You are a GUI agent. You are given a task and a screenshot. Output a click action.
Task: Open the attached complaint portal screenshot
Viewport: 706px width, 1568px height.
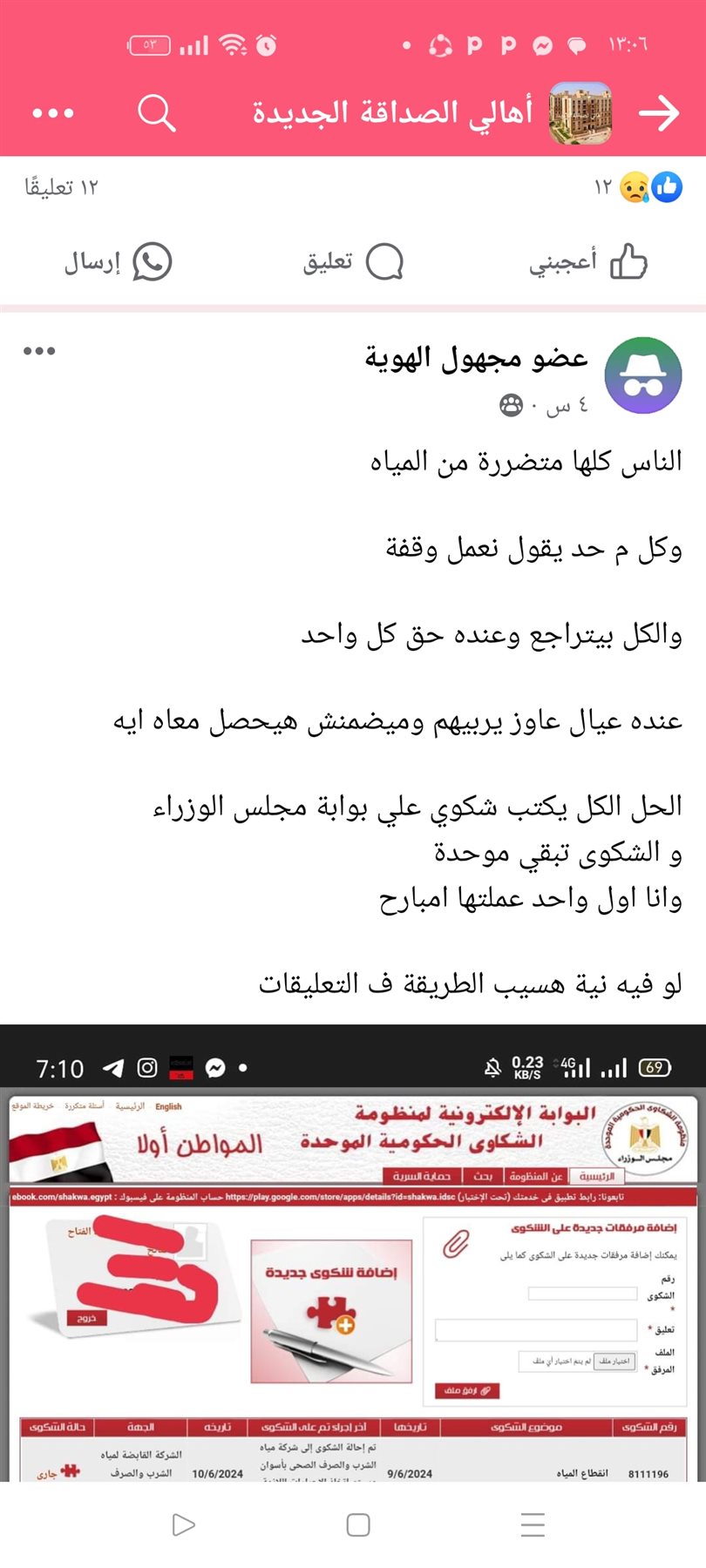tap(353, 1254)
